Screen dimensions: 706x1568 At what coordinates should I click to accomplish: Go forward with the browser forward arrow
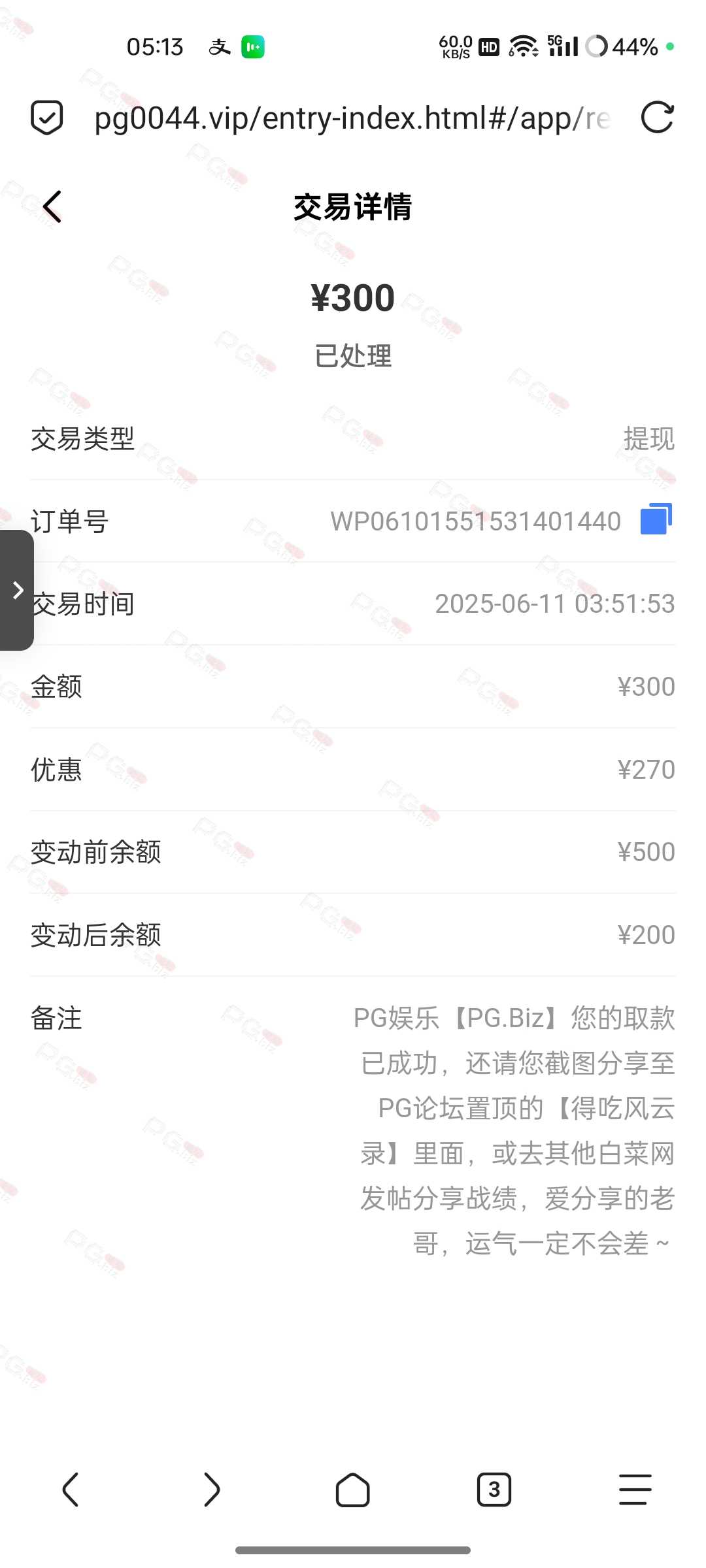pyautogui.click(x=212, y=1490)
